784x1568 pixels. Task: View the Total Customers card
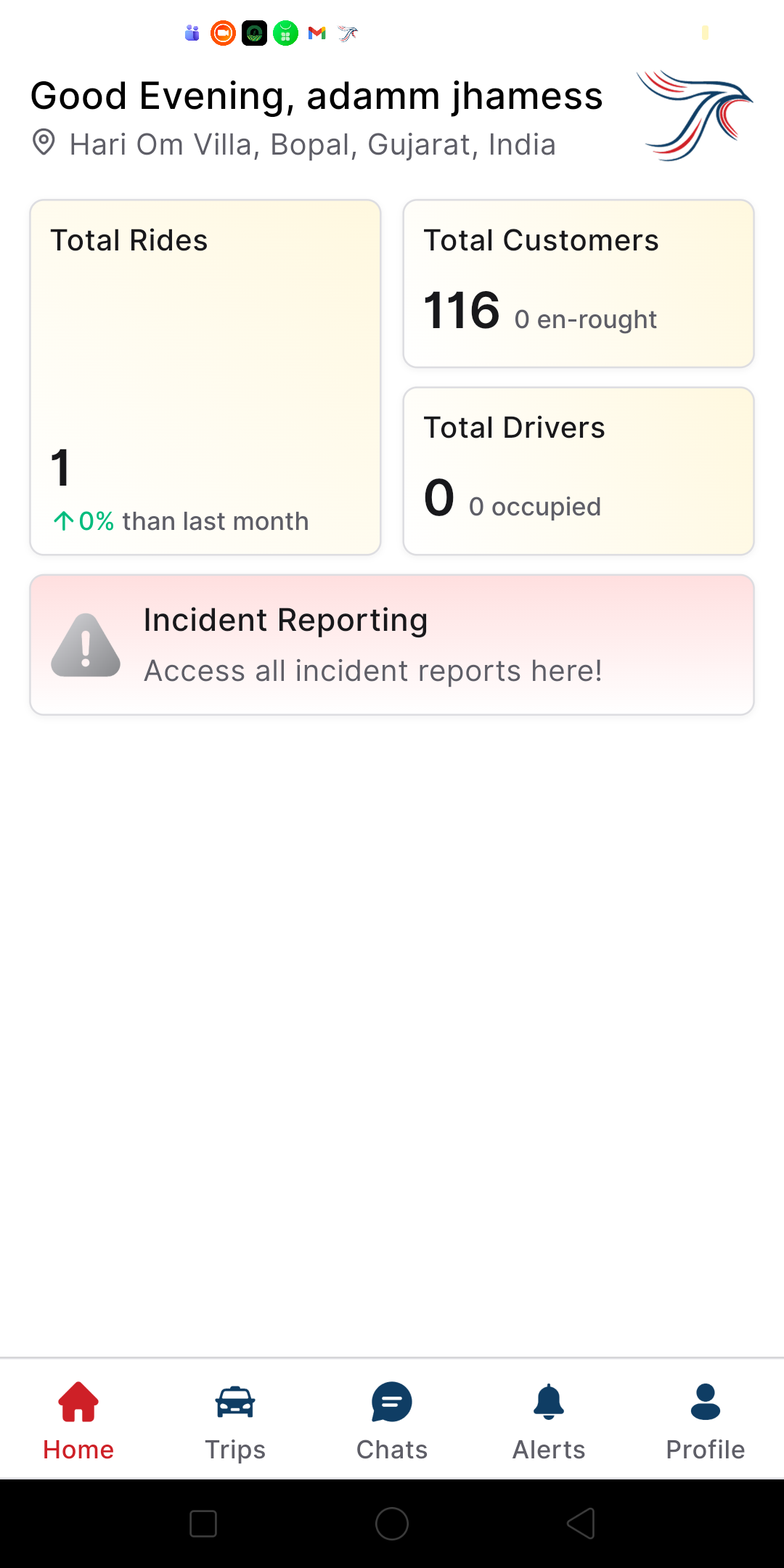[579, 284]
